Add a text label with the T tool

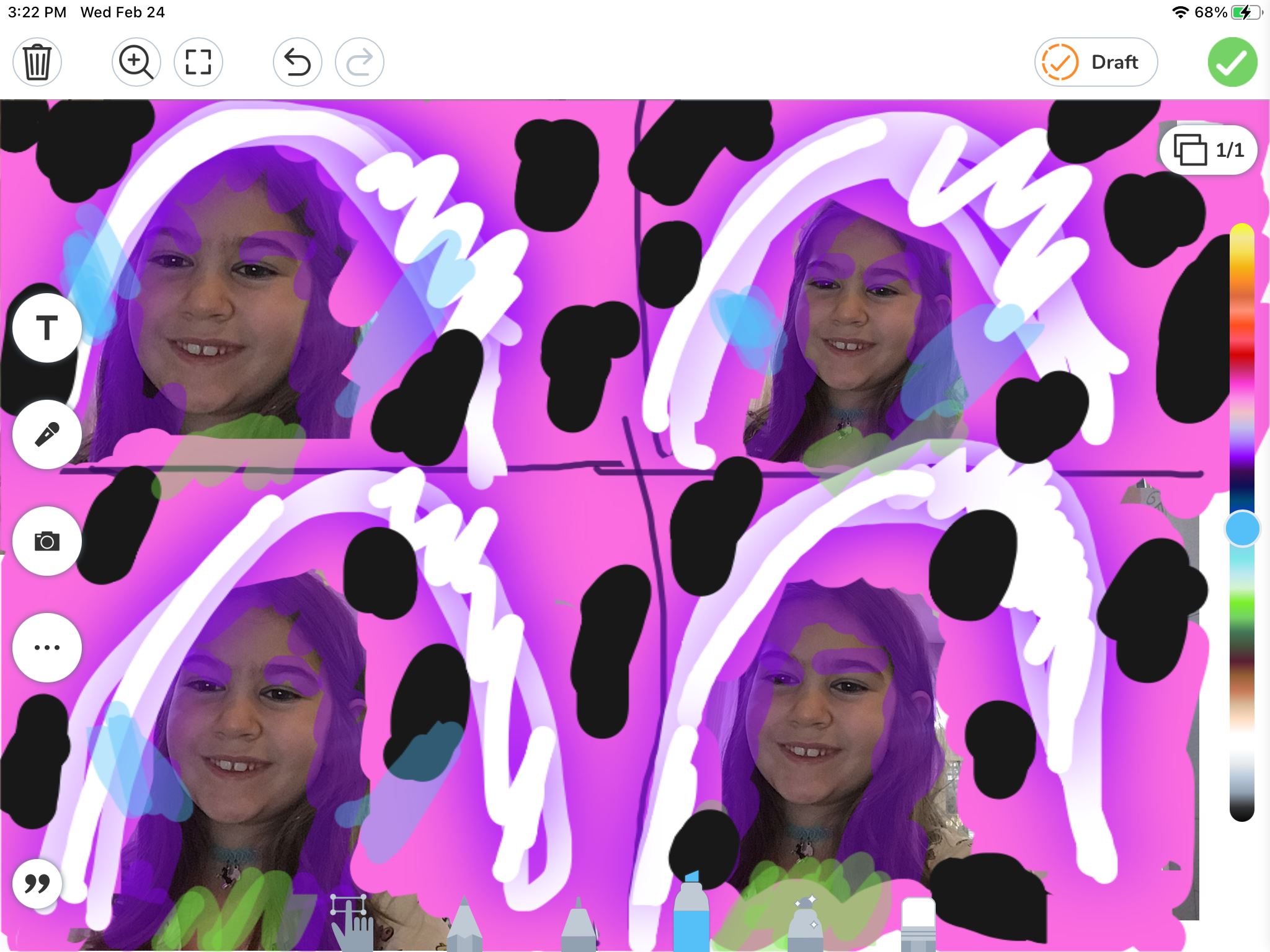point(47,328)
